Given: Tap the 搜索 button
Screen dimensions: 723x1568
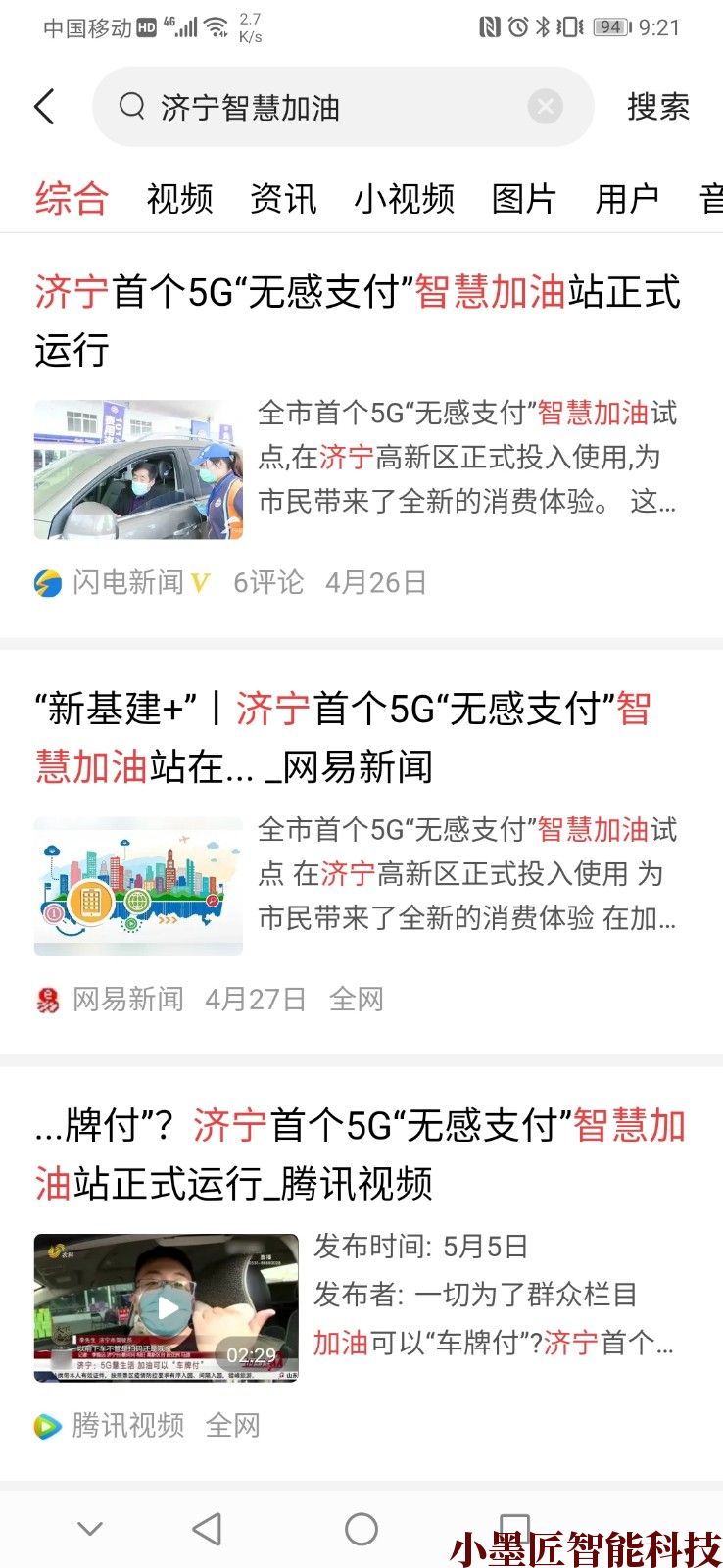Looking at the screenshot, I should point(657,107).
